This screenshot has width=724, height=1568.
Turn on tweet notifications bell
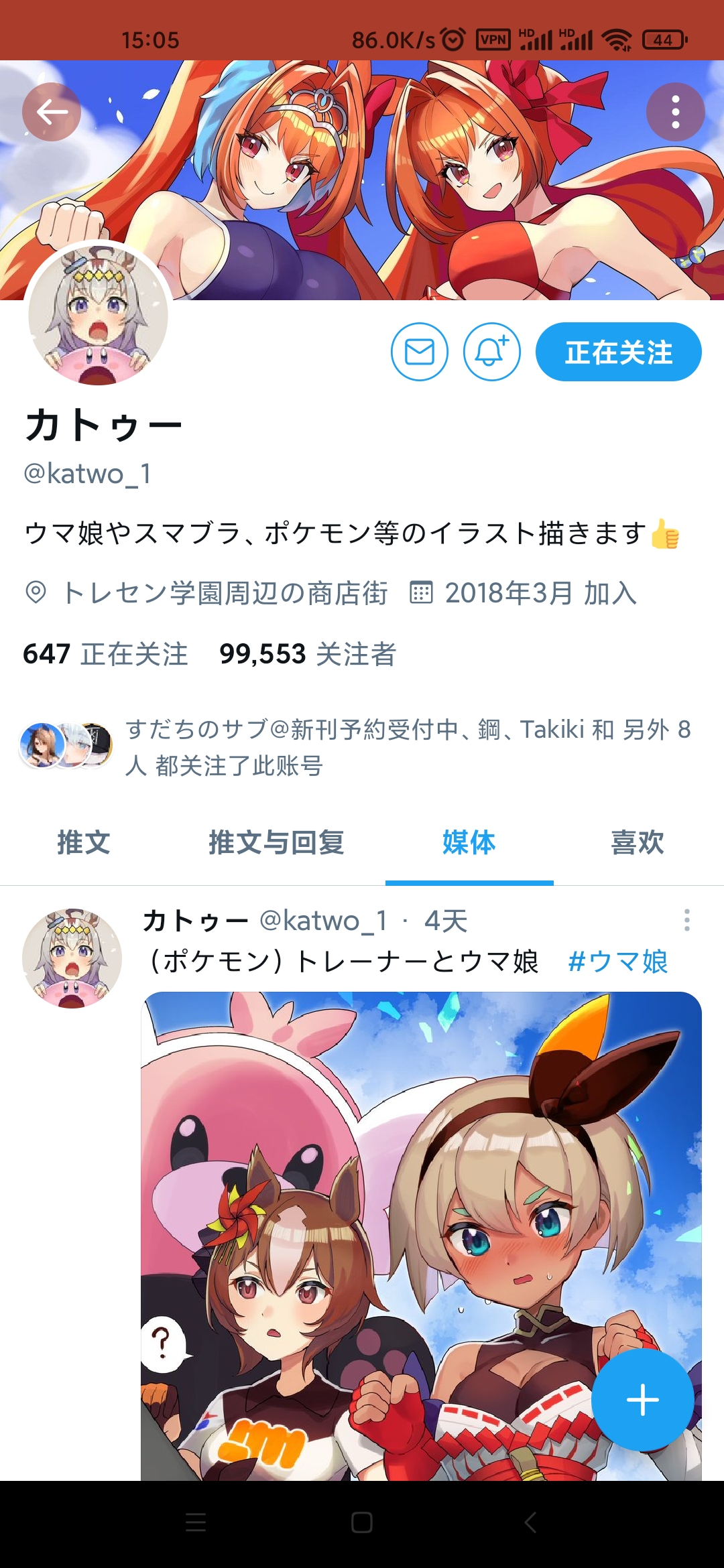point(492,352)
